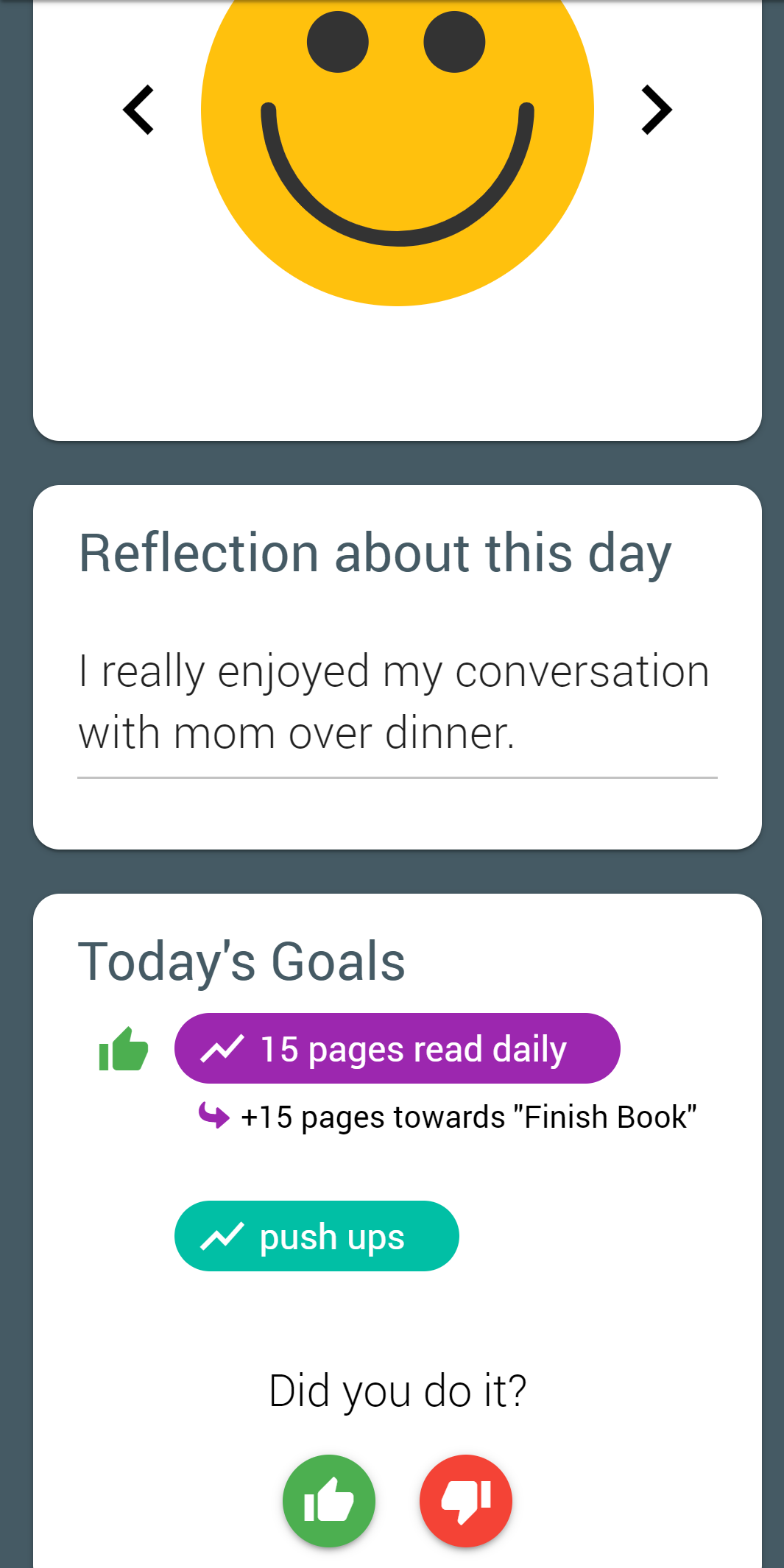Tap the green thumbs up under 'Did you do it?'
Image resolution: width=784 pixels, height=1568 pixels.
[328, 1501]
